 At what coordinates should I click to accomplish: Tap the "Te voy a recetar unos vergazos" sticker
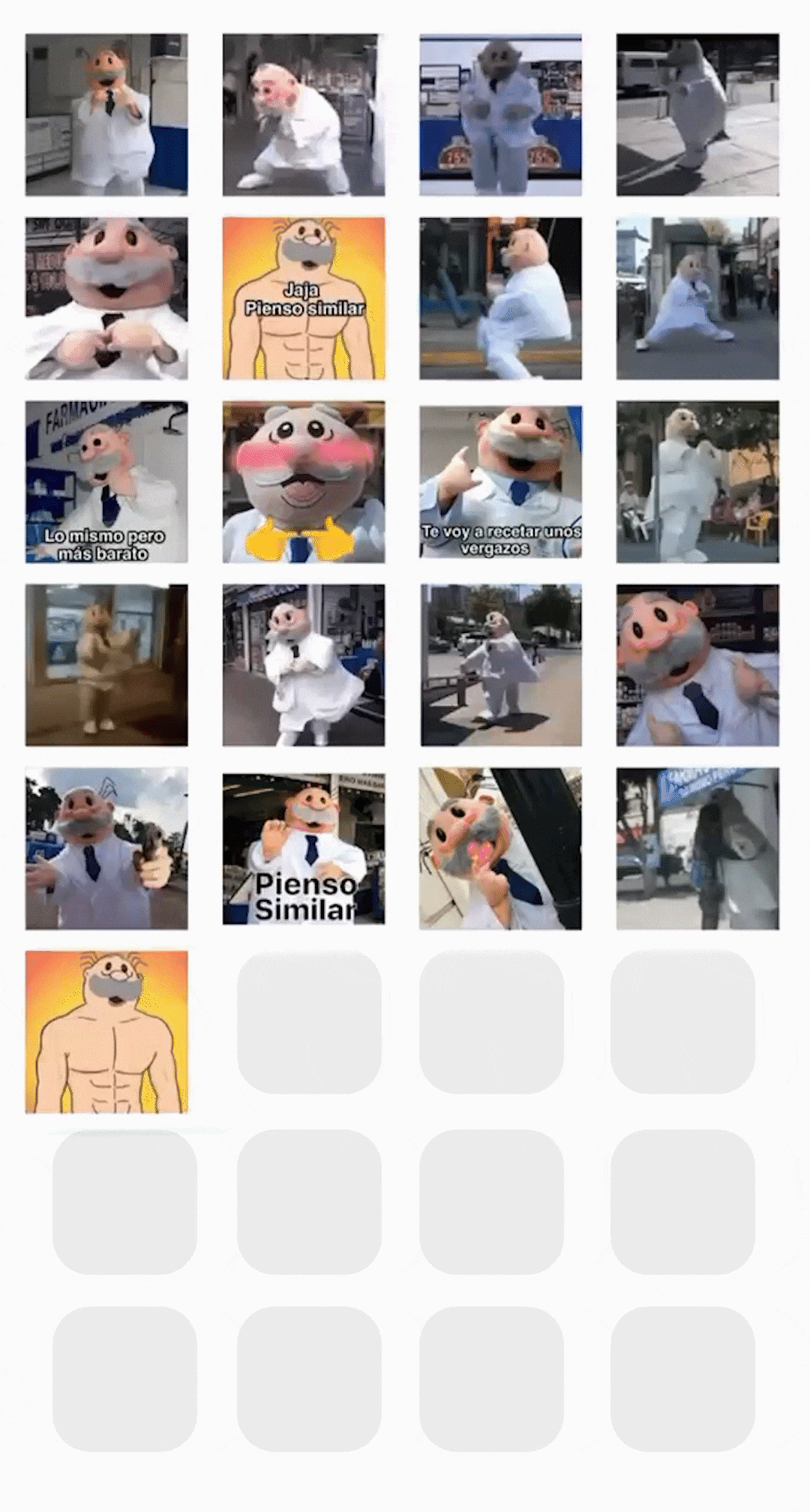[500, 481]
